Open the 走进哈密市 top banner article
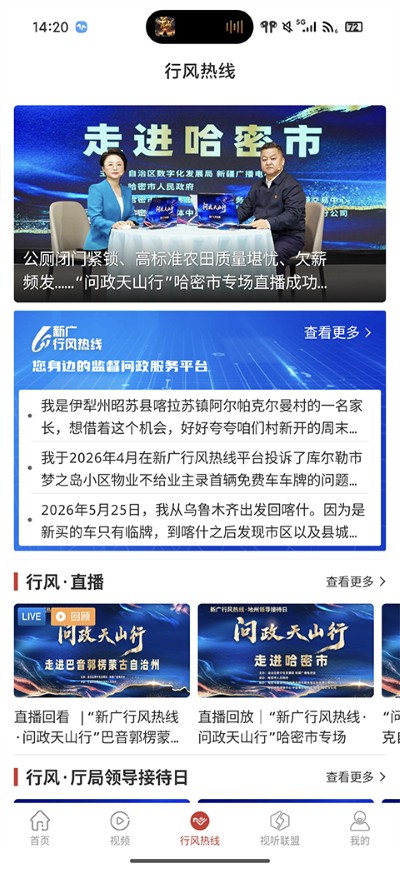The width and height of the screenshot is (400, 869). pos(199,203)
